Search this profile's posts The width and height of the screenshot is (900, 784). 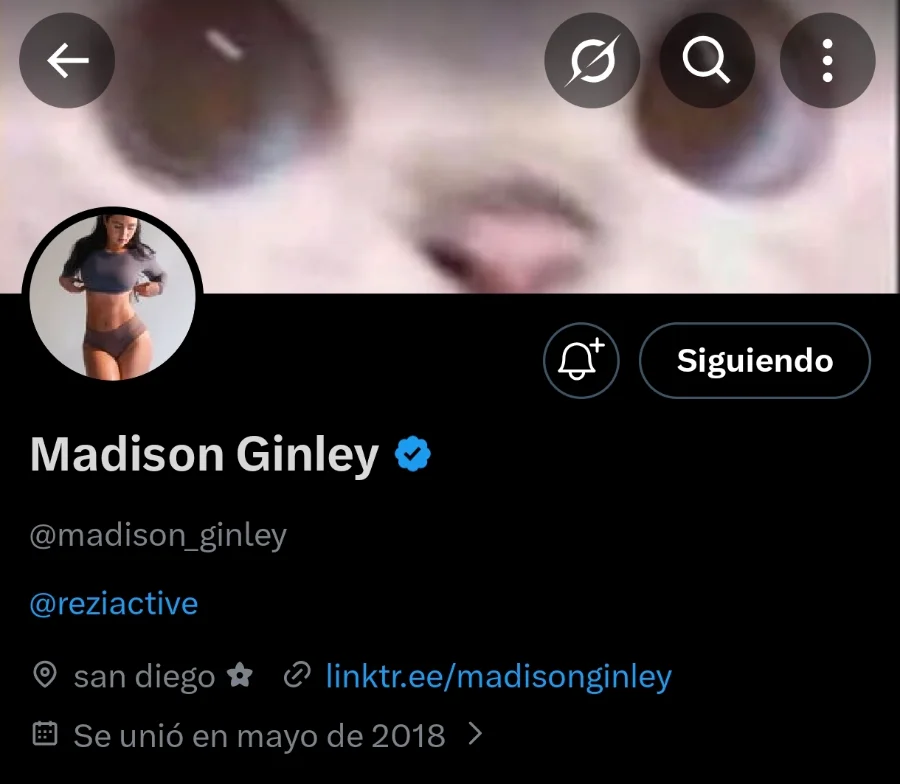tap(707, 61)
